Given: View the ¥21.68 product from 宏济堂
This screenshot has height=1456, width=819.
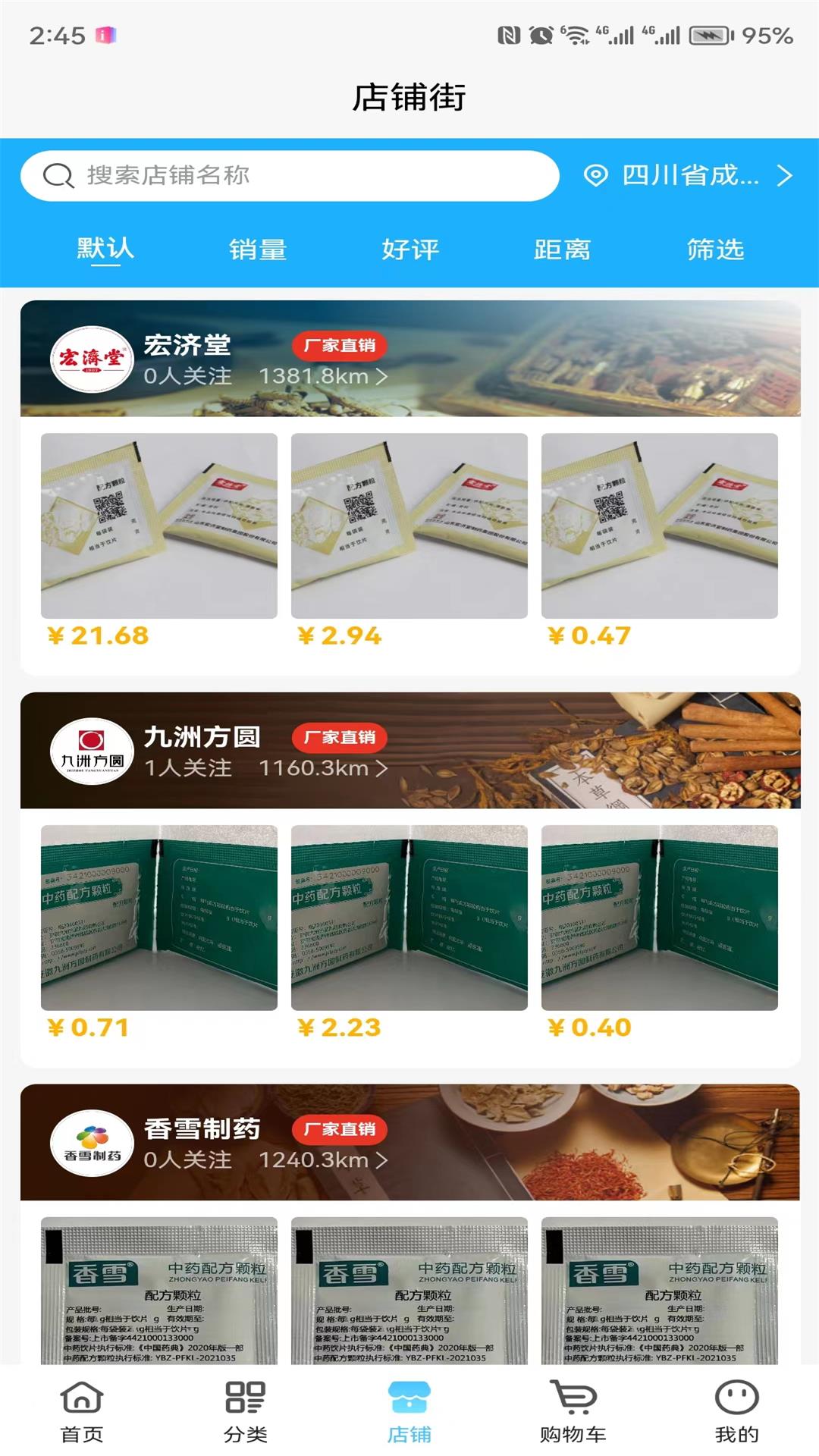Looking at the screenshot, I should (159, 526).
